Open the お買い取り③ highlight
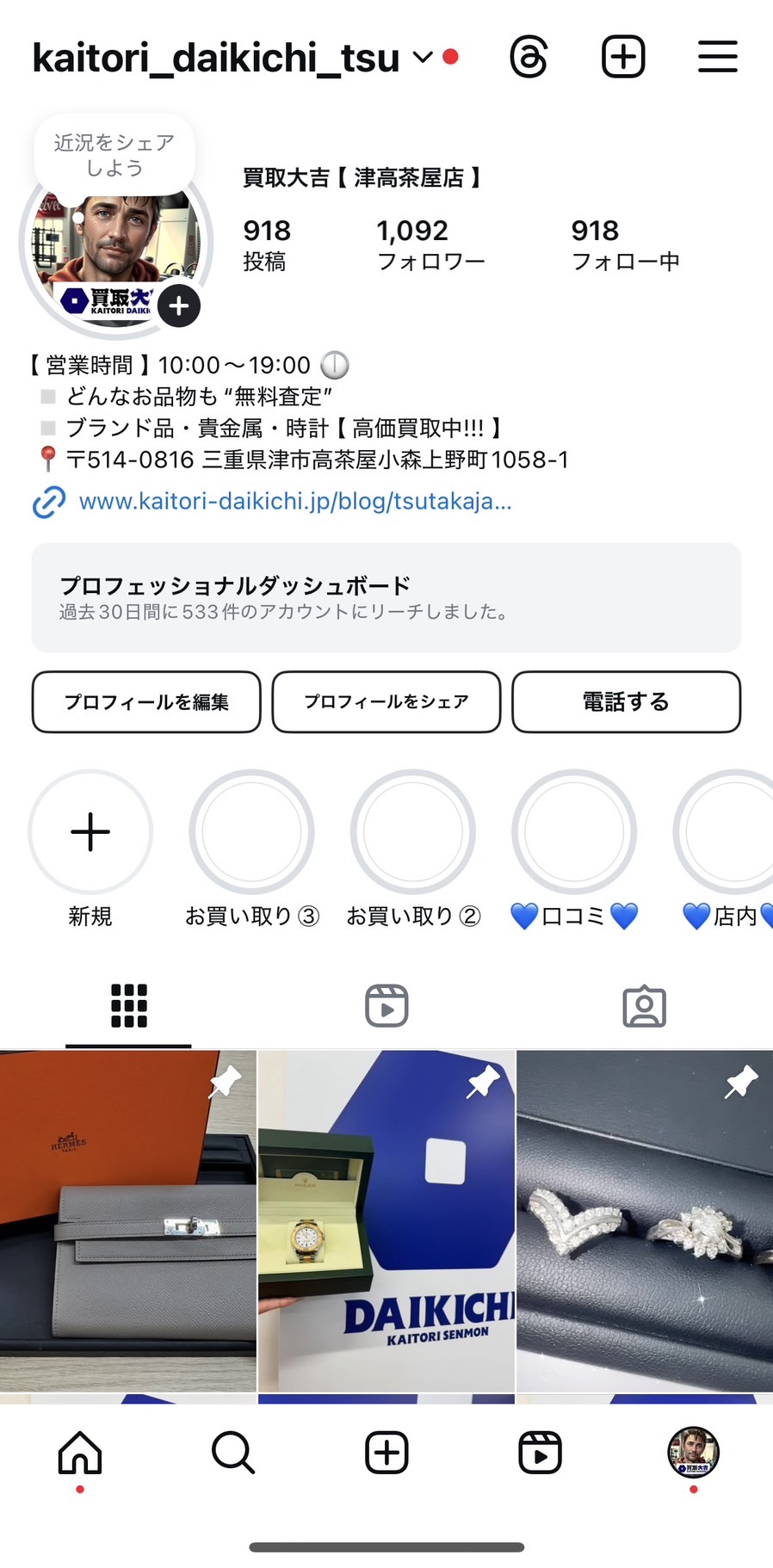This screenshot has width=773, height=1568. click(251, 832)
